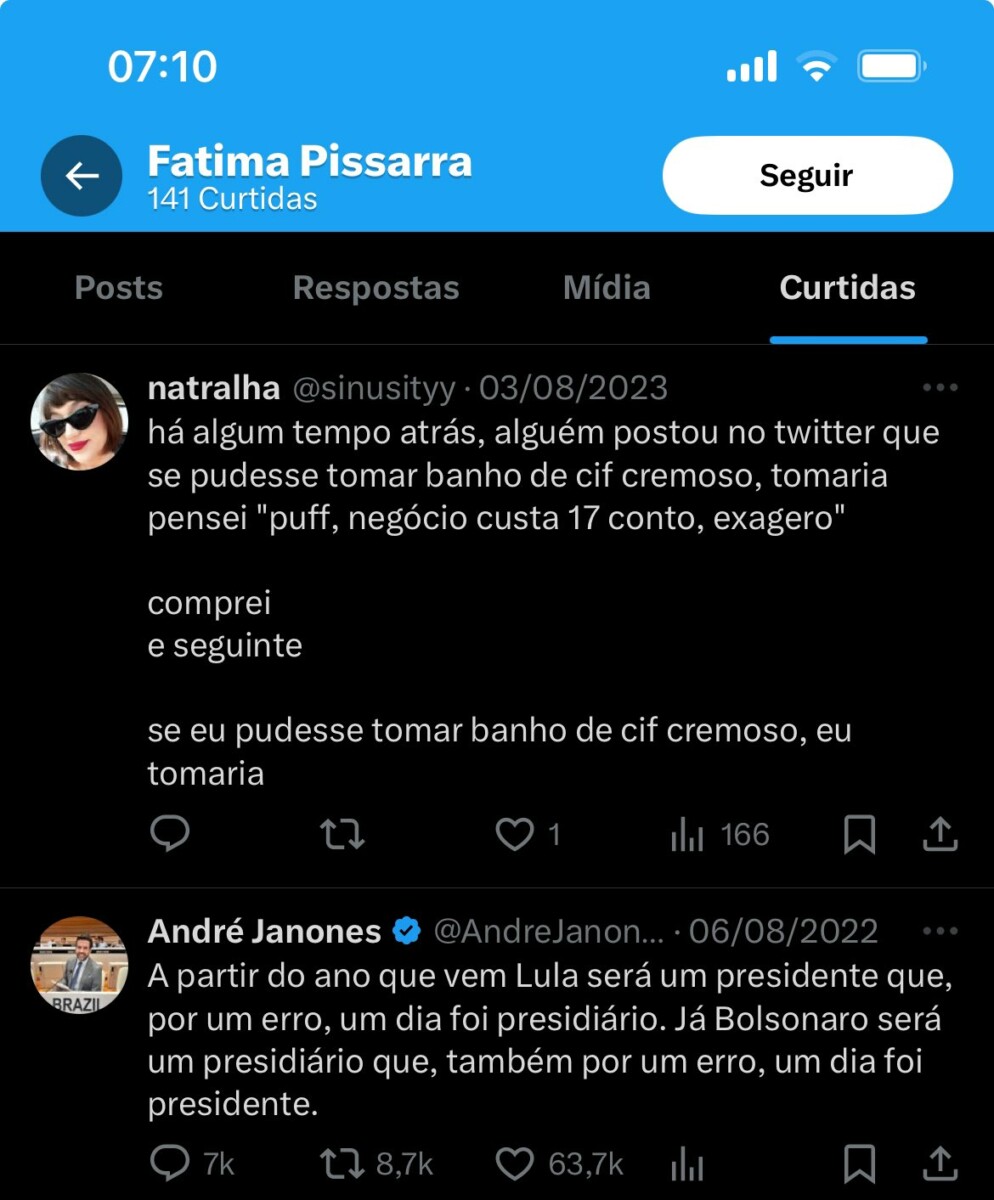Switch to the Posts tab
The image size is (994, 1200).
click(x=118, y=288)
